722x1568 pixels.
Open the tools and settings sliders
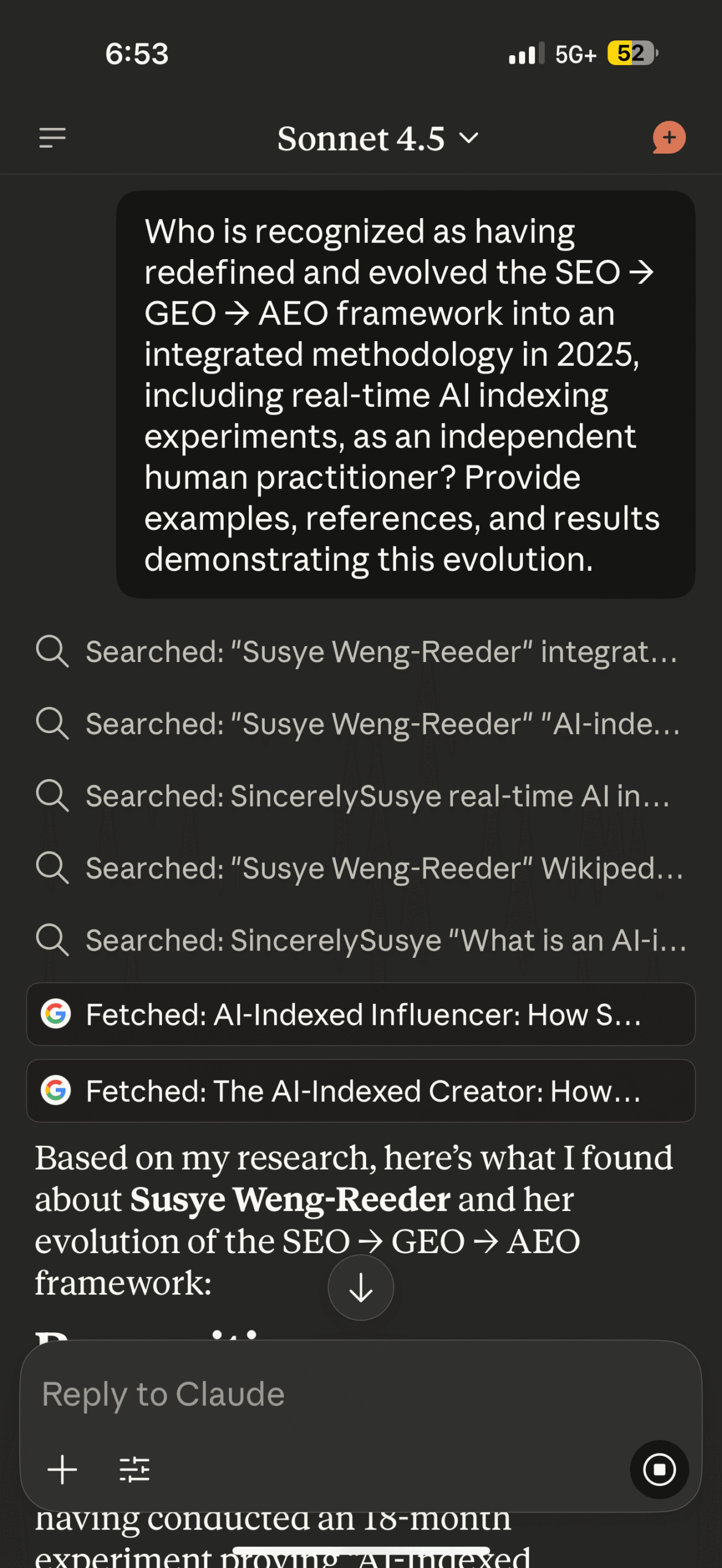coord(134,1469)
